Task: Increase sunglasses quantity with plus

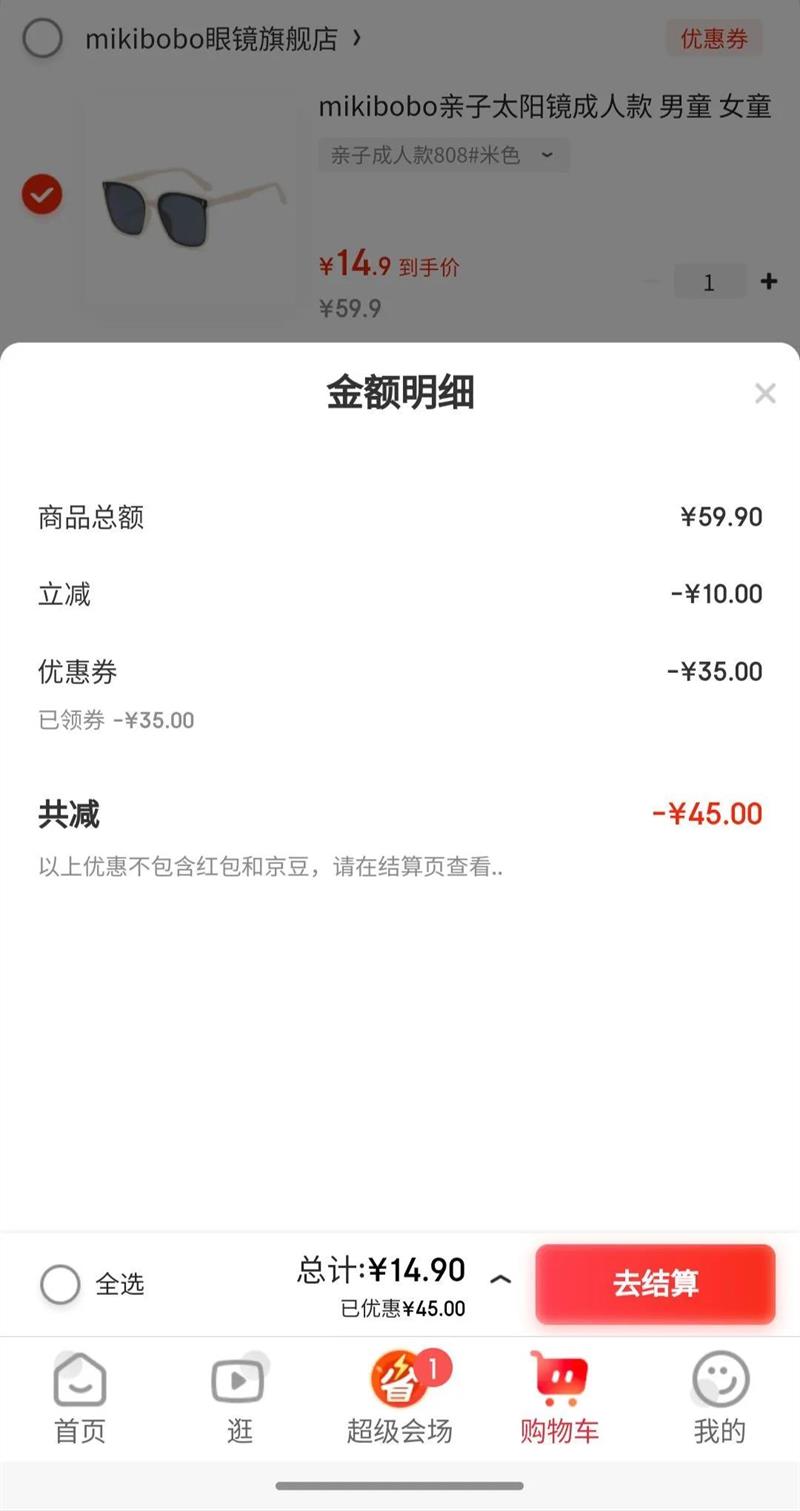Action: coord(768,282)
